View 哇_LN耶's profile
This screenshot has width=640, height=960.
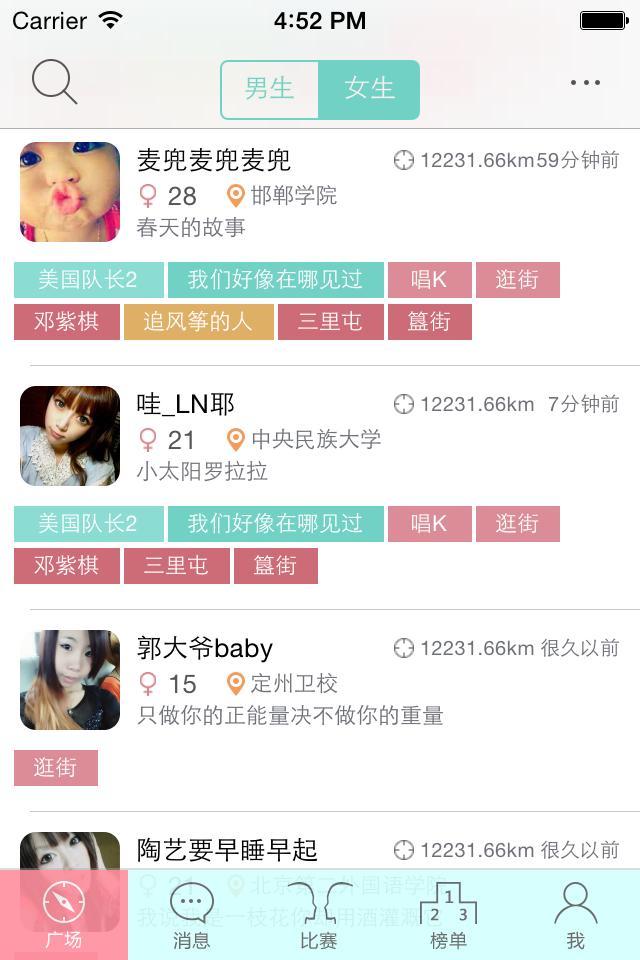[x=186, y=405]
